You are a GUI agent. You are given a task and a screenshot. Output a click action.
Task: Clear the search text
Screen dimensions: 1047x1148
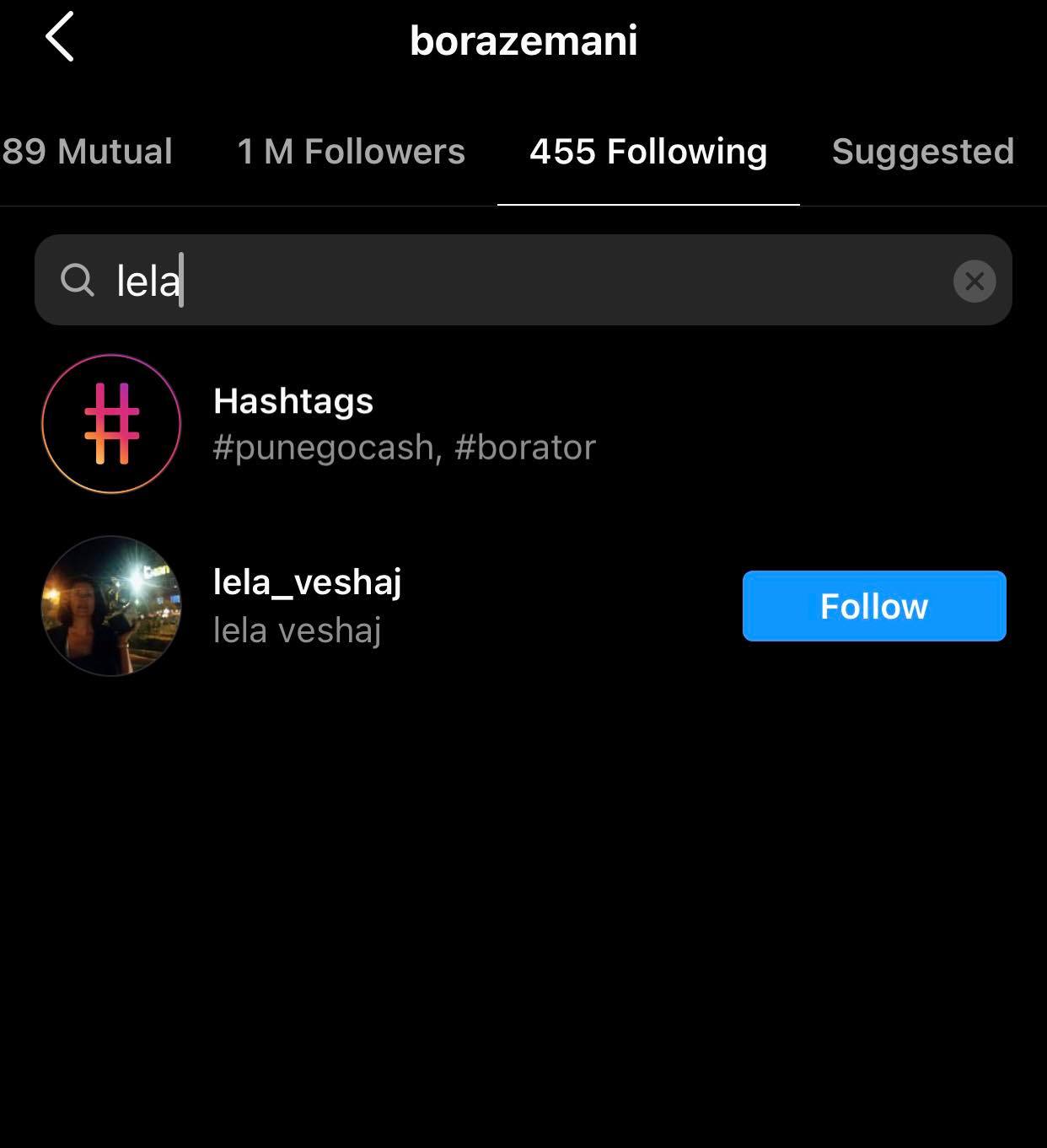pos(974,281)
